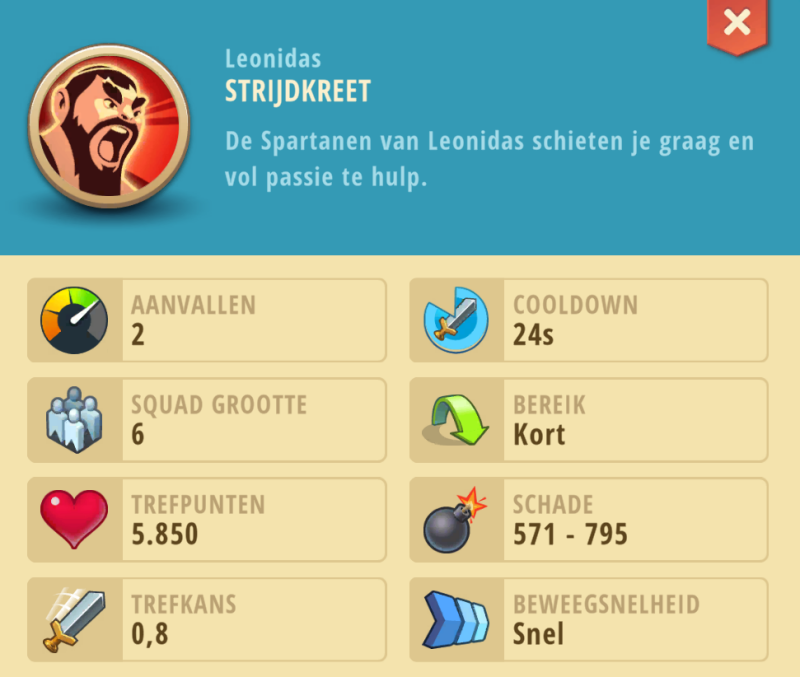Close the Leonidas Strijdkreet info dialog

pos(737,22)
